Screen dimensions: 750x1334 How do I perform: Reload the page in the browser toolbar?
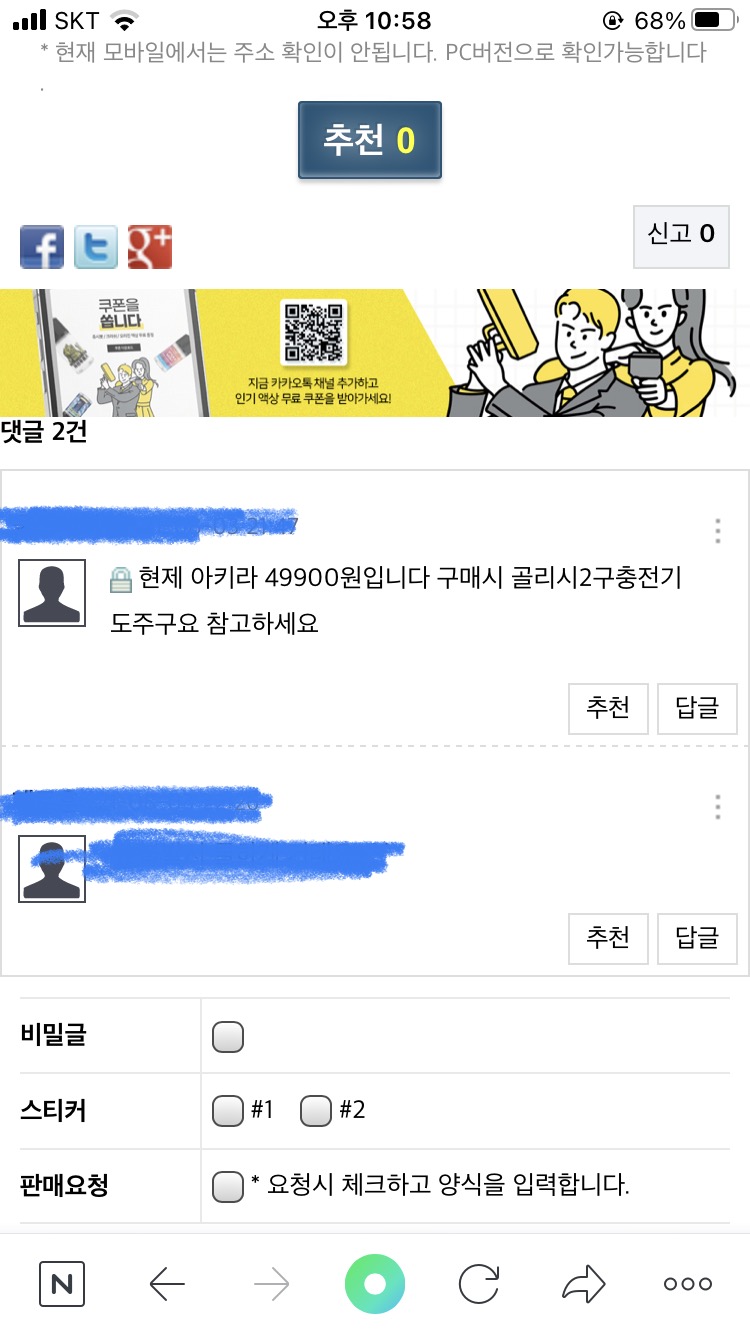pos(479,1284)
